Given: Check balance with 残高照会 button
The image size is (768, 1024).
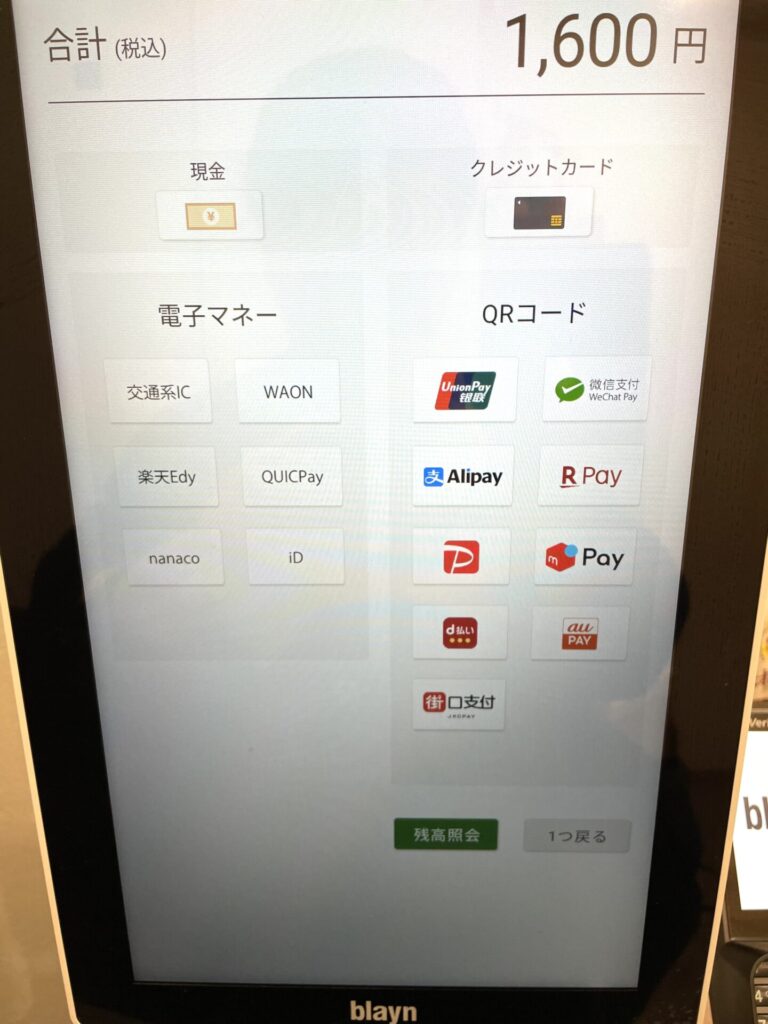Looking at the screenshot, I should pyautogui.click(x=446, y=835).
